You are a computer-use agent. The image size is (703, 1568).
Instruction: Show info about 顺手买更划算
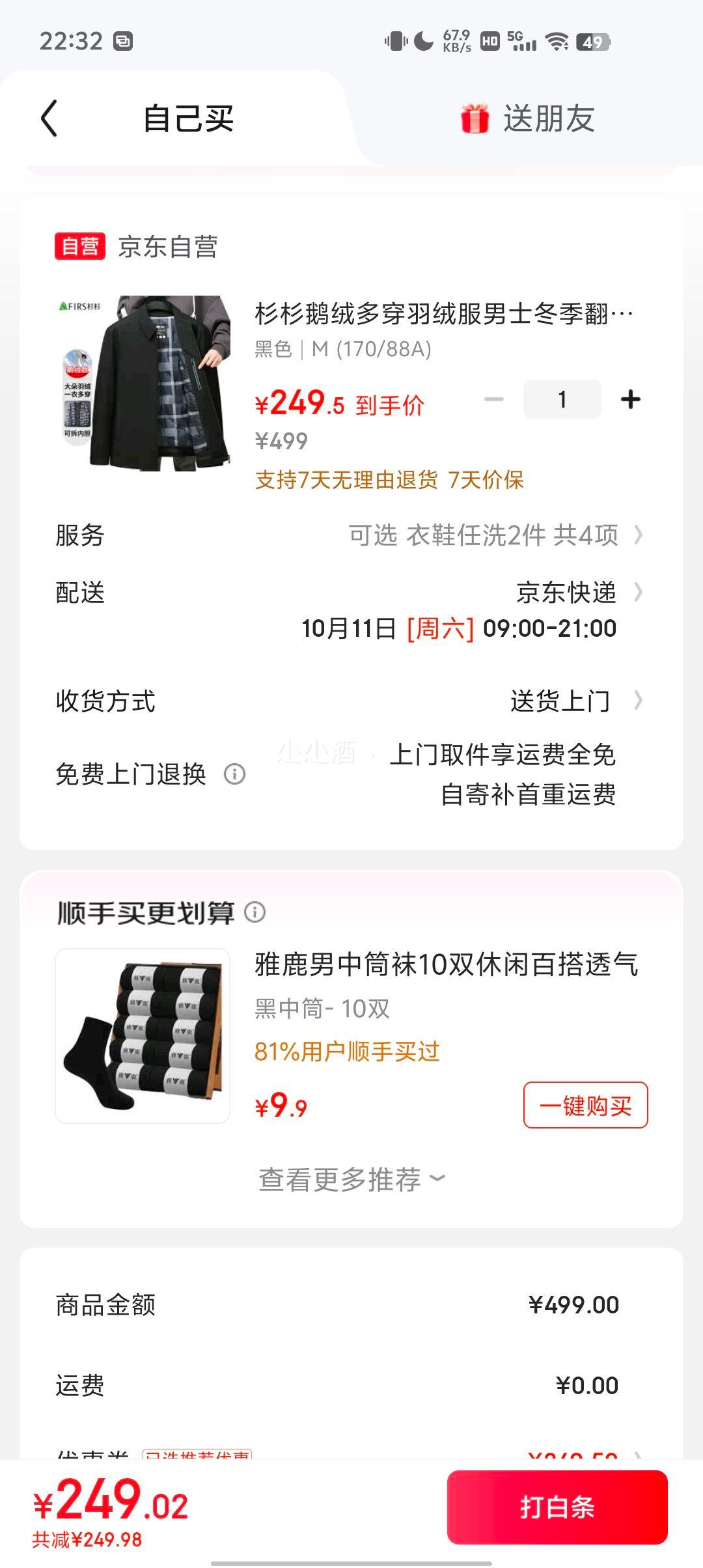pyautogui.click(x=255, y=912)
